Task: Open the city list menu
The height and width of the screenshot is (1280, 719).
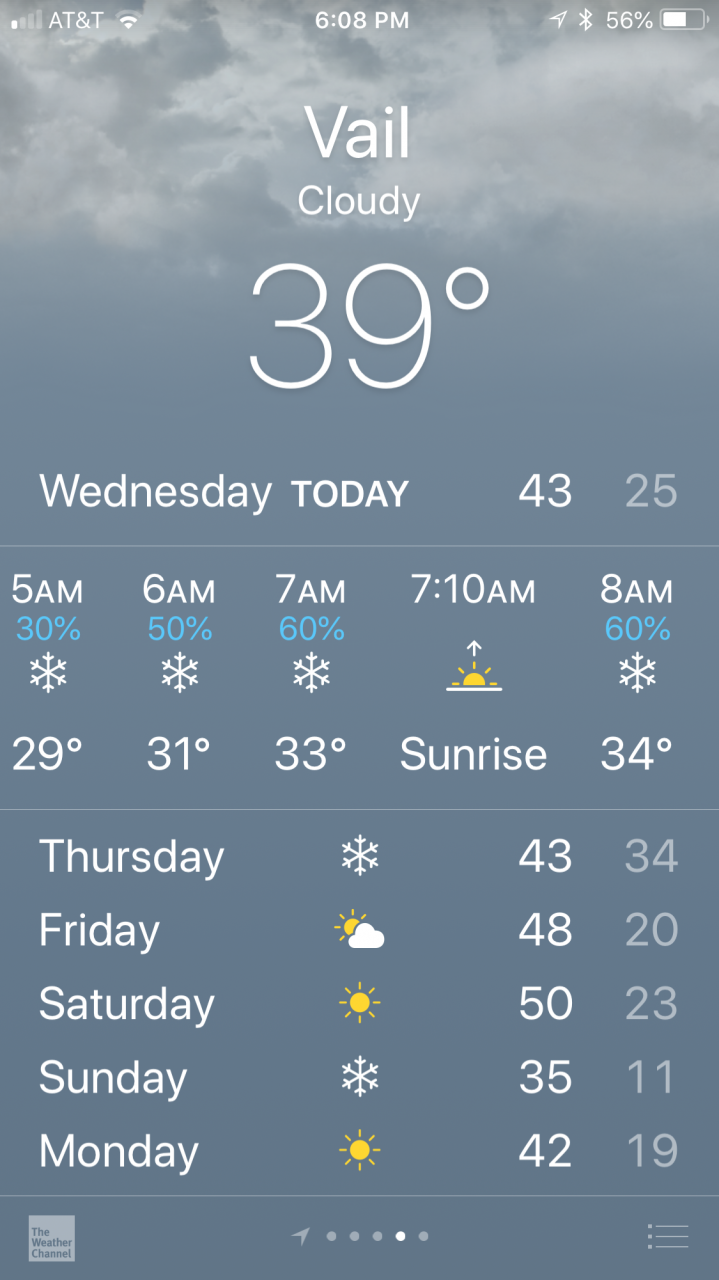Action: 667,1236
